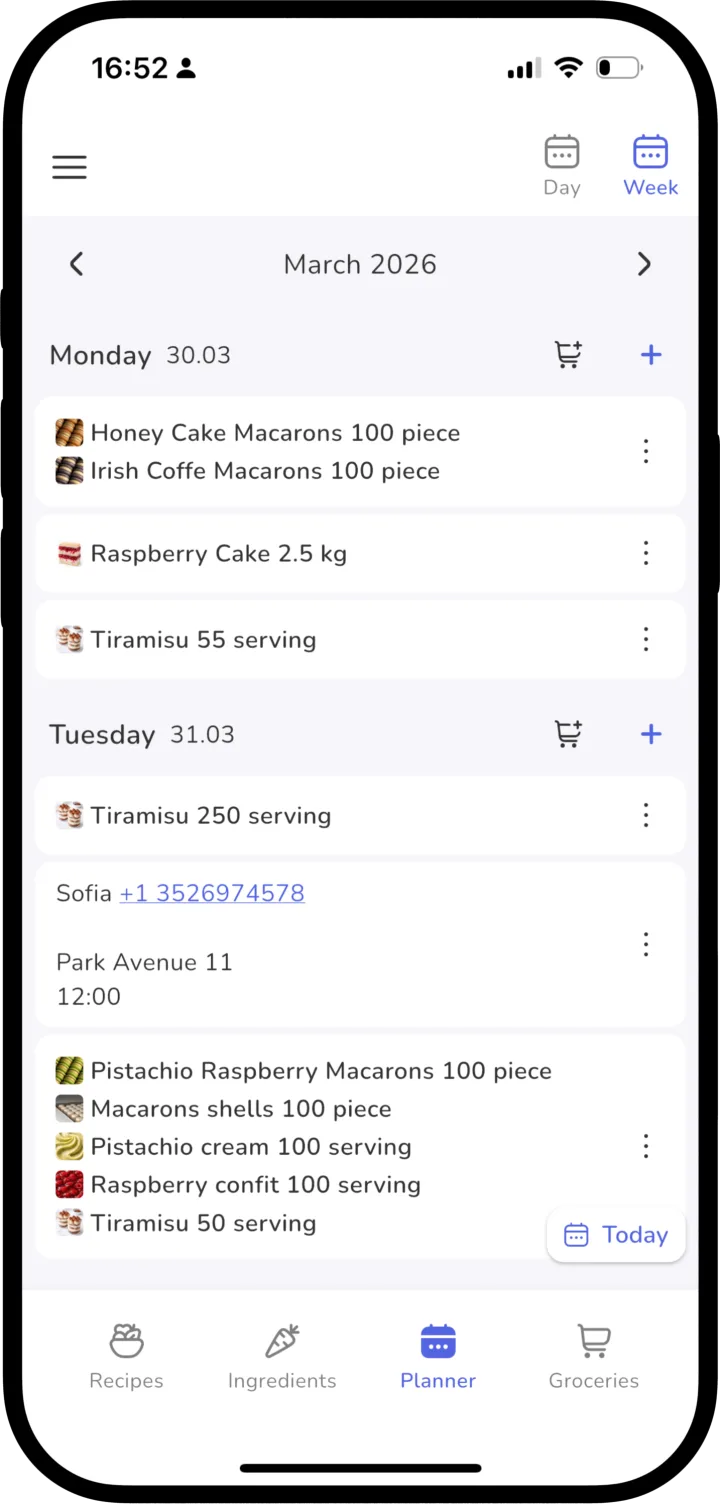Switch to Week view
This screenshot has width=720, height=1504.
click(650, 165)
